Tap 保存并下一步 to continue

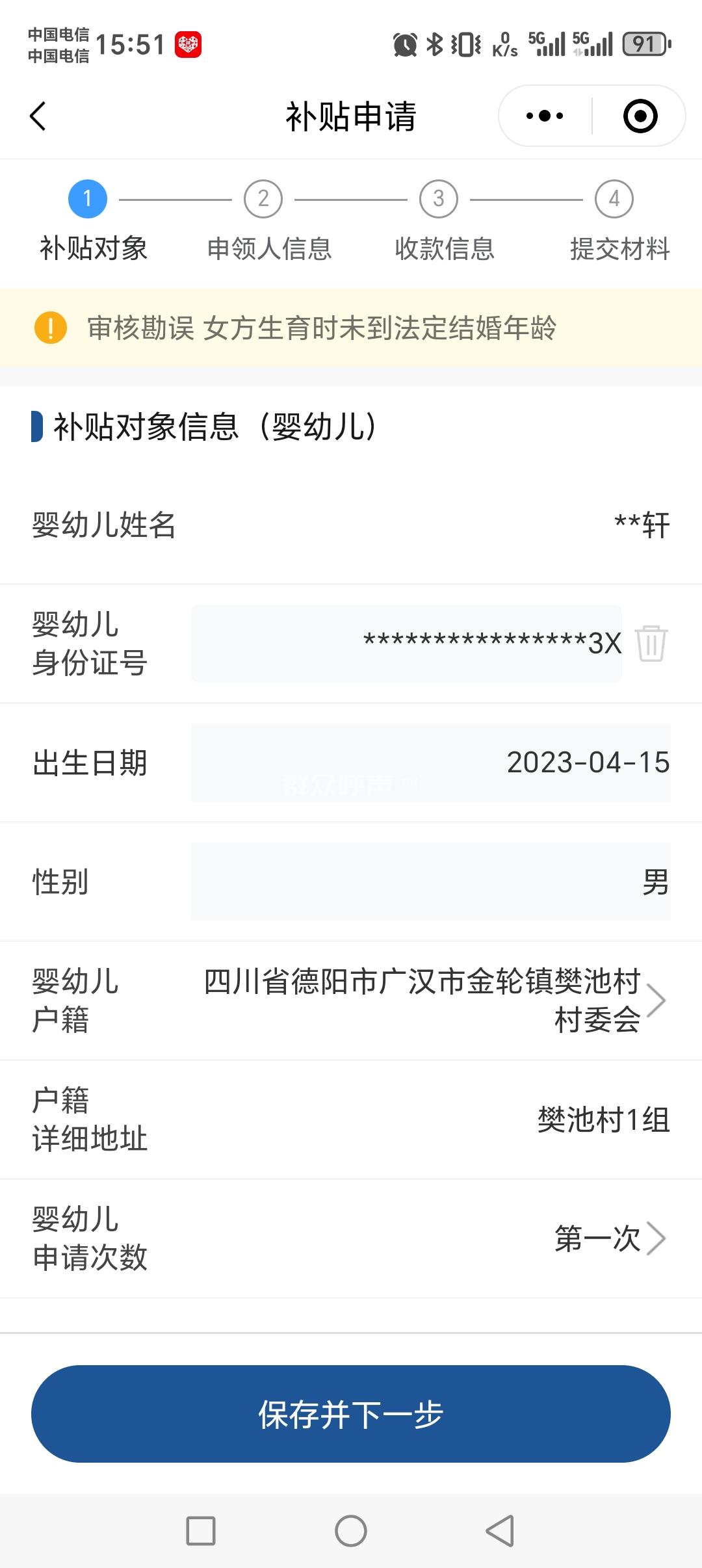[x=351, y=1414]
